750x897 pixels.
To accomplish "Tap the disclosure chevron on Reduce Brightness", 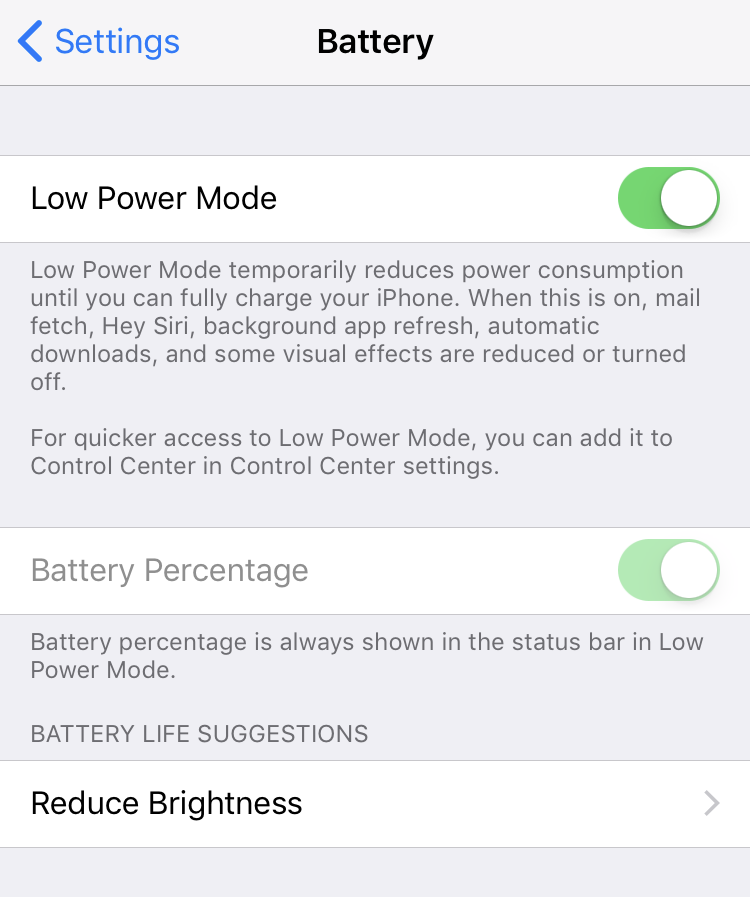I will click(710, 804).
